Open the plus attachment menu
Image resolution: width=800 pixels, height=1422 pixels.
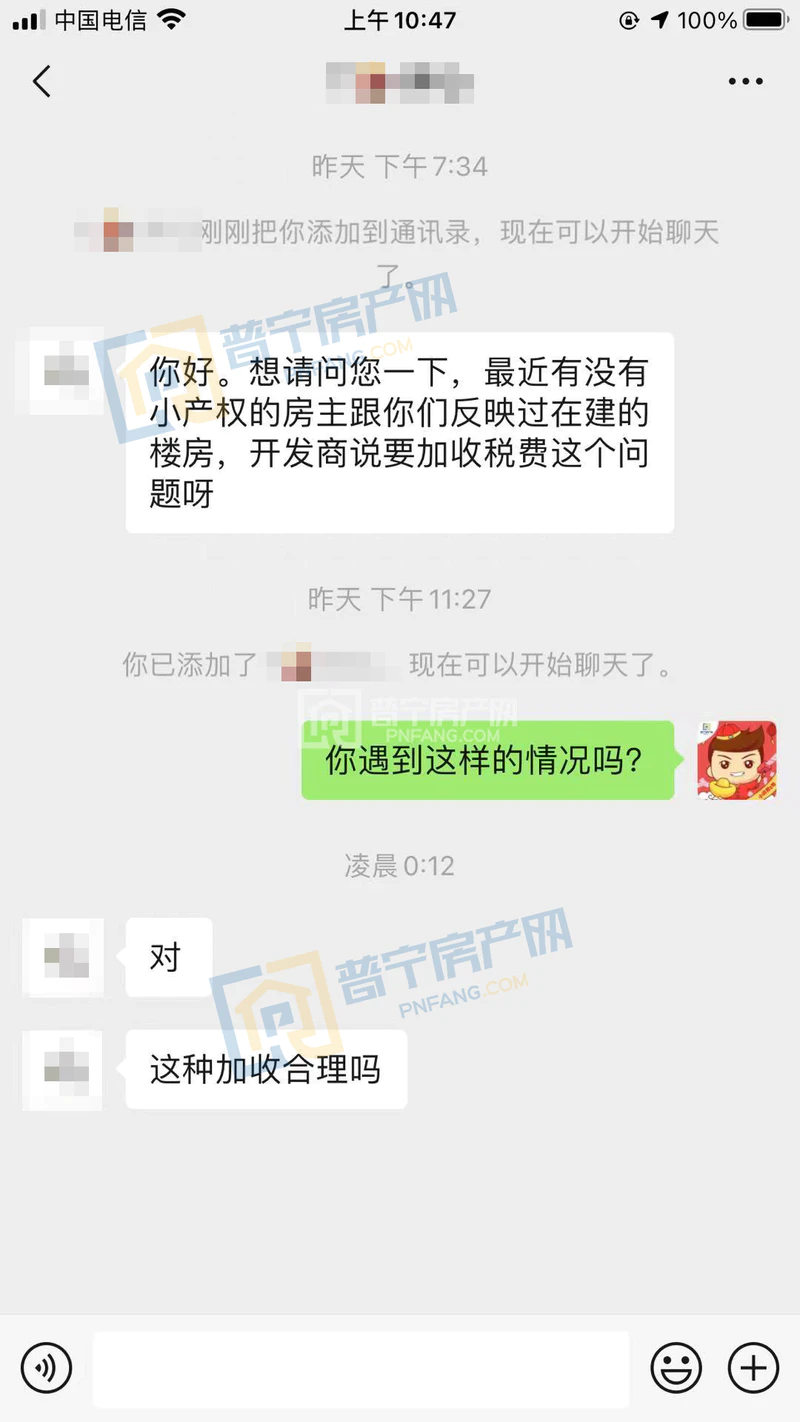752,1367
